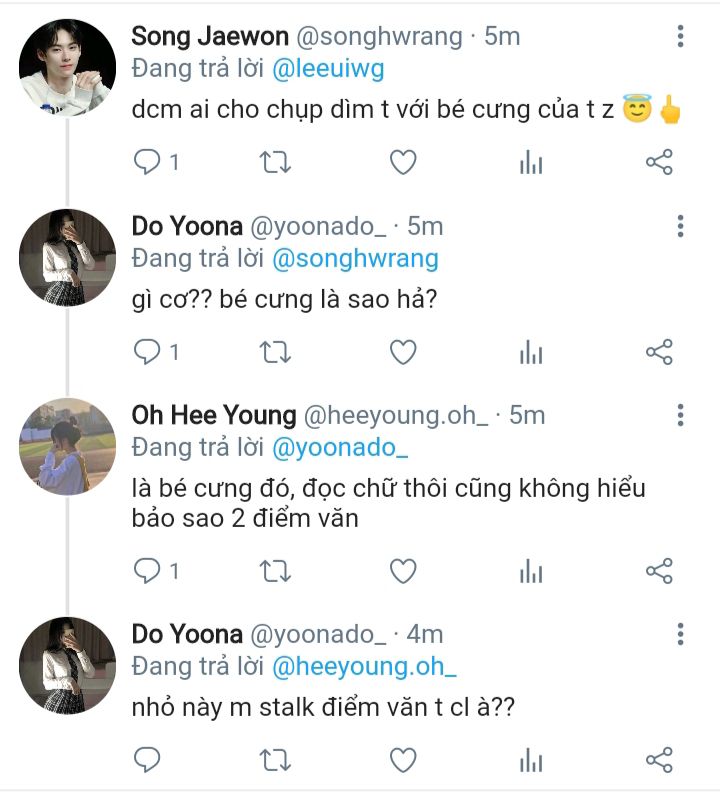The image size is (720, 792).
Task: View analytics on Do Yoona's "gì cơ??" tweet
Action: tap(531, 352)
